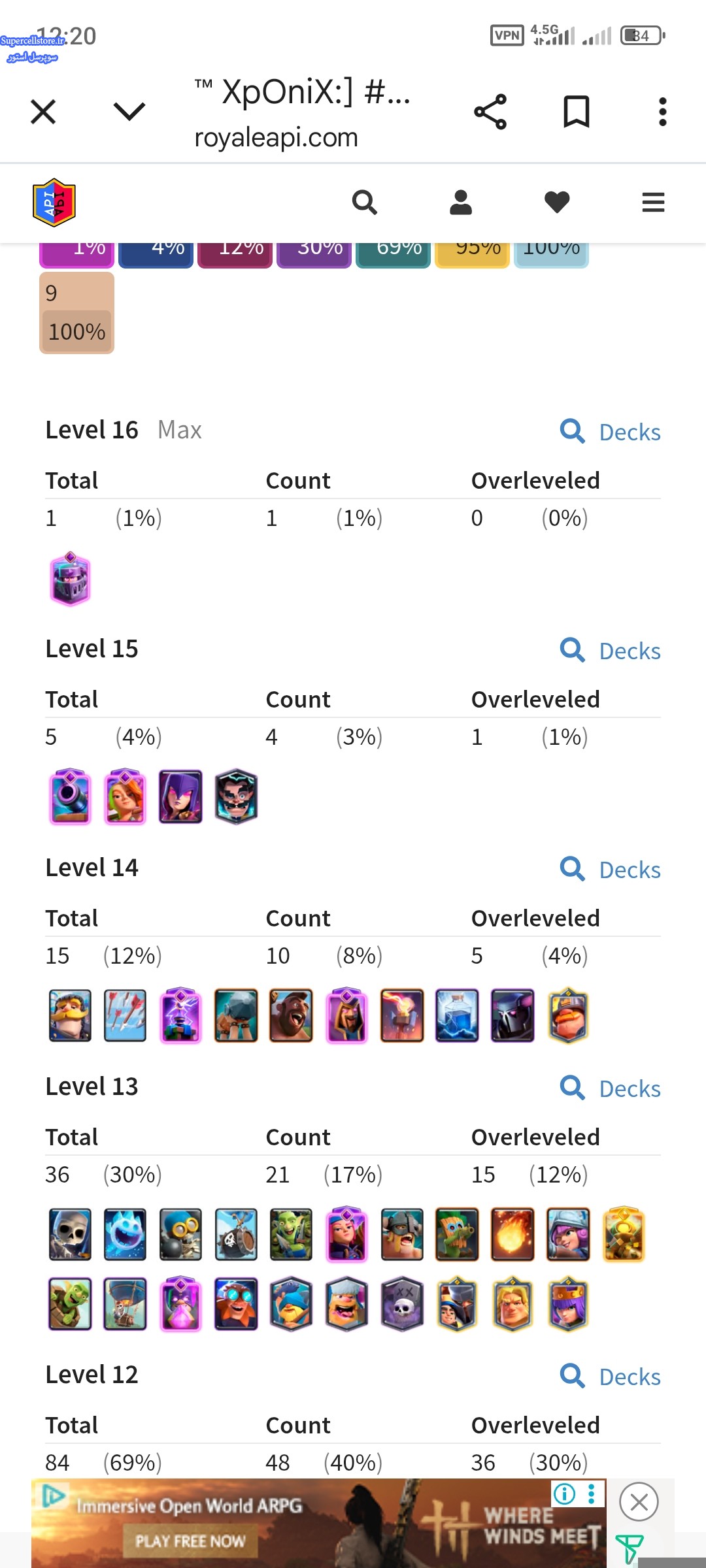This screenshot has height=1568, width=706.
Task: Bookmark this page in the browser
Action: [x=576, y=112]
